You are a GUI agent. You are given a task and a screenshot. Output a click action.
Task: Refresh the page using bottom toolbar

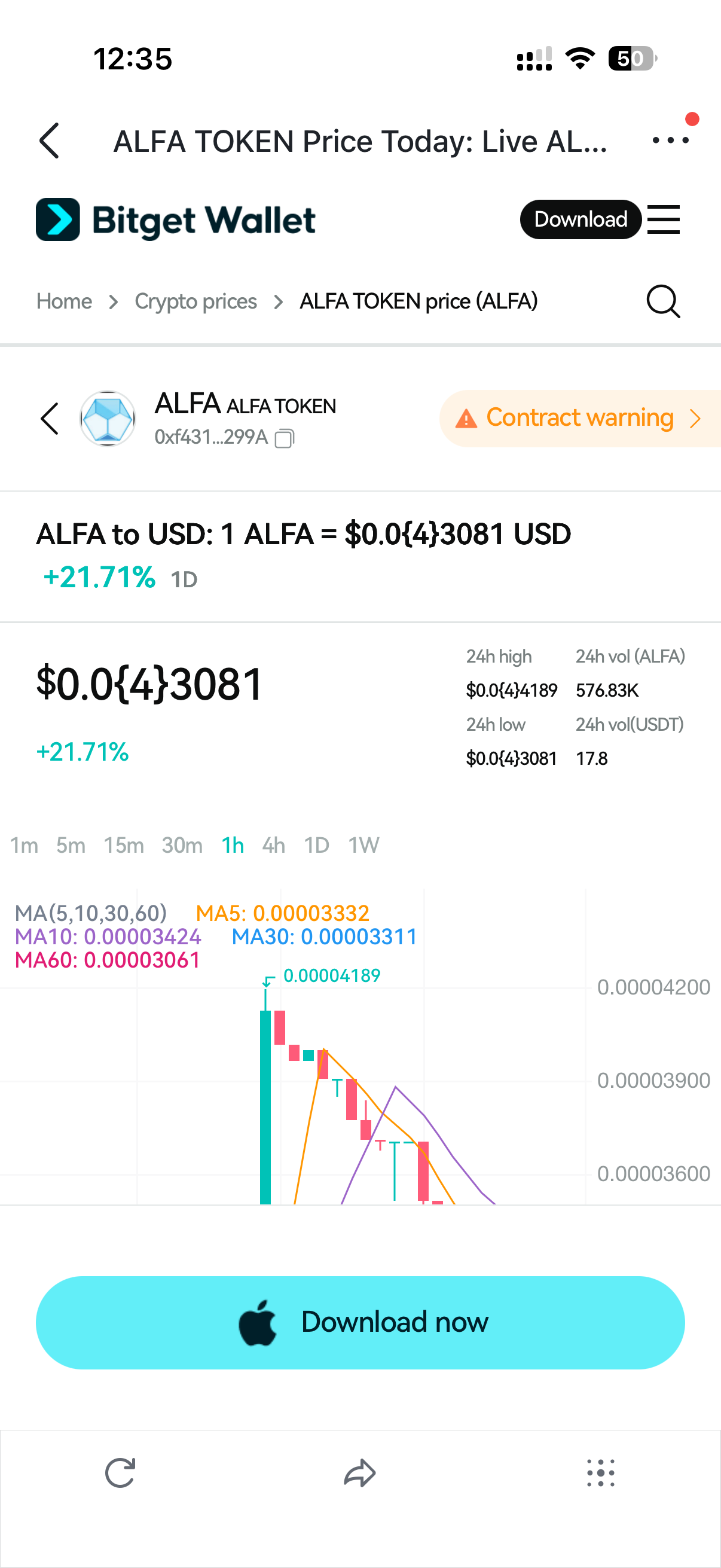[x=120, y=1473]
